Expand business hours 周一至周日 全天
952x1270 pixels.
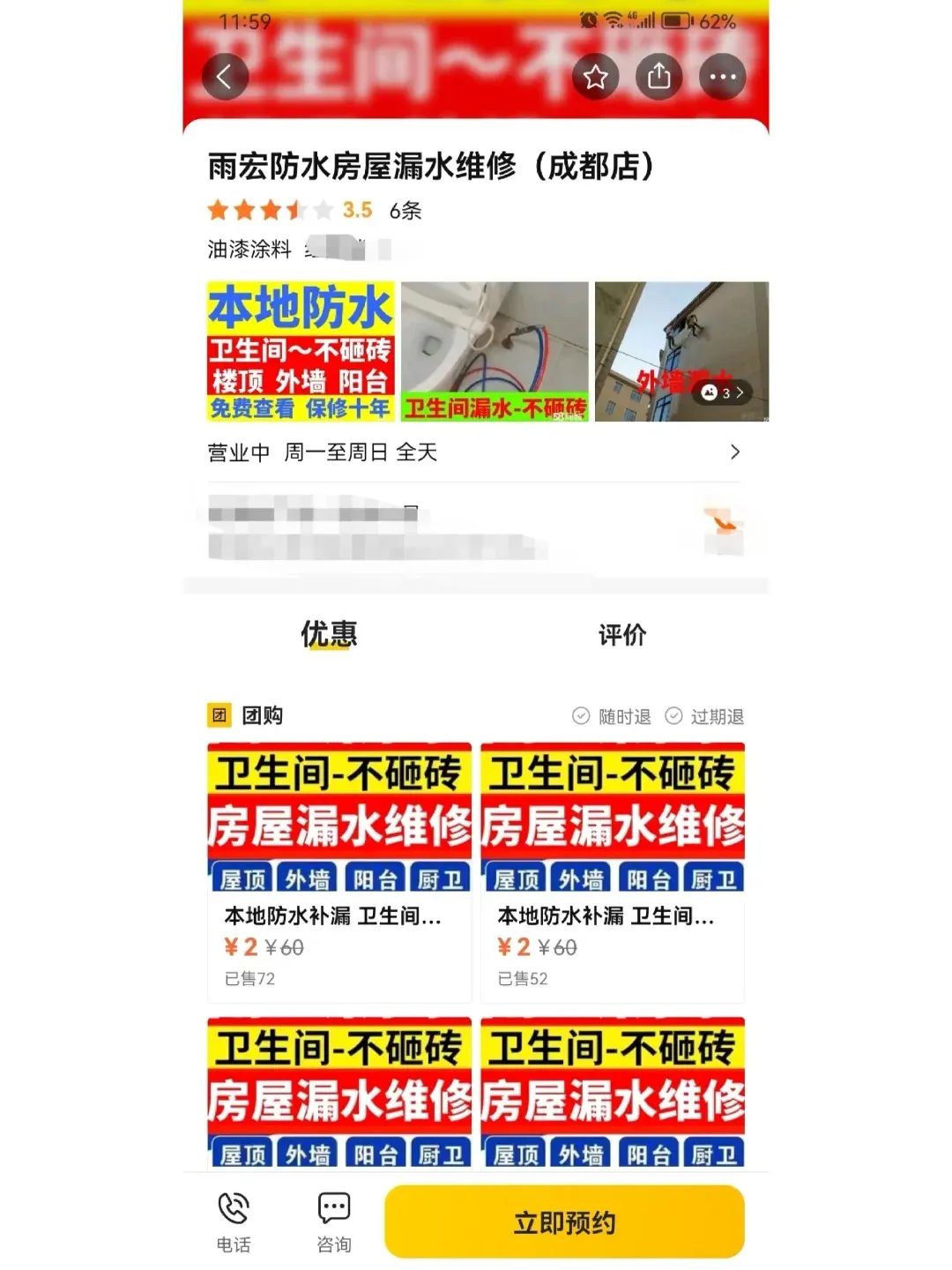pos(476,452)
